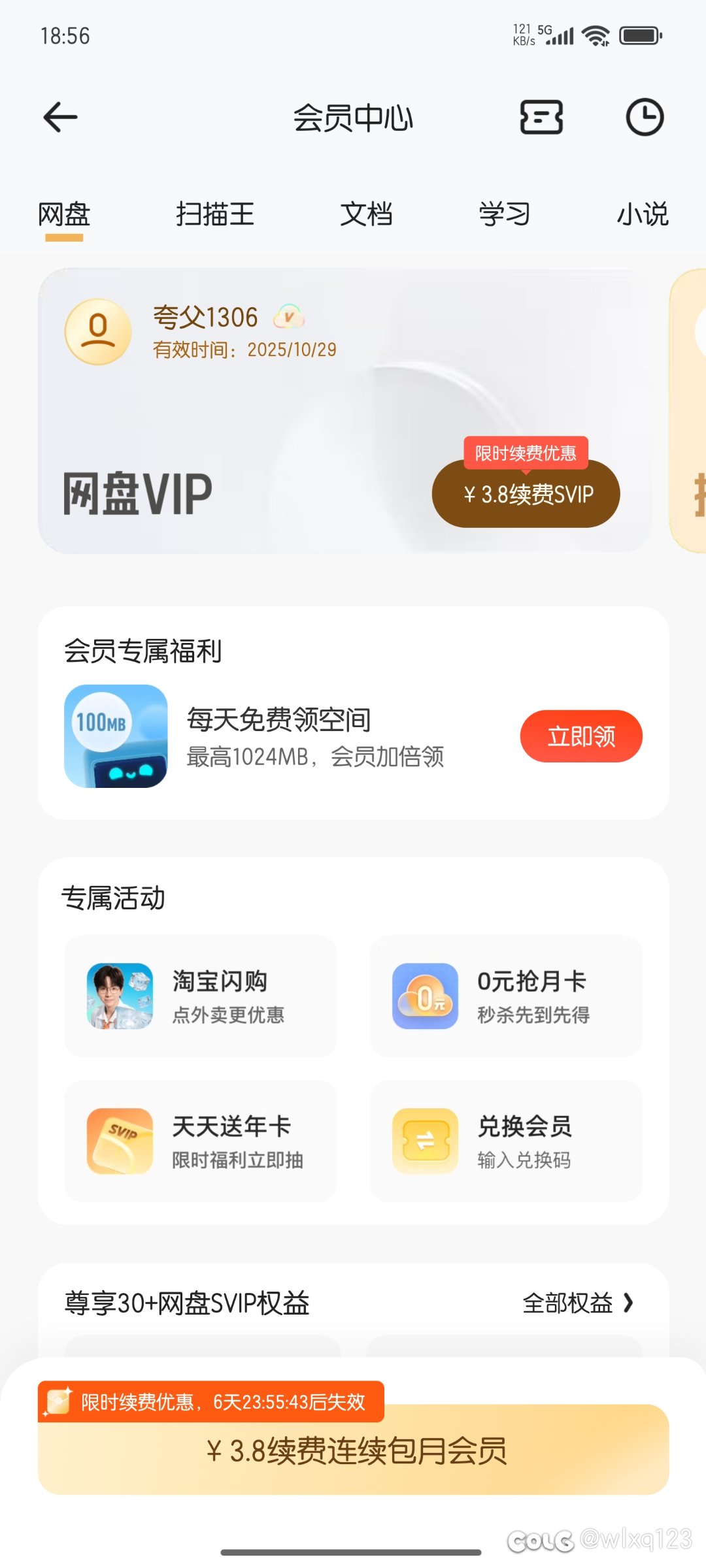This screenshot has width=706, height=1568.
Task: Open 天天送年卡 activity card
Action: tap(201, 1141)
